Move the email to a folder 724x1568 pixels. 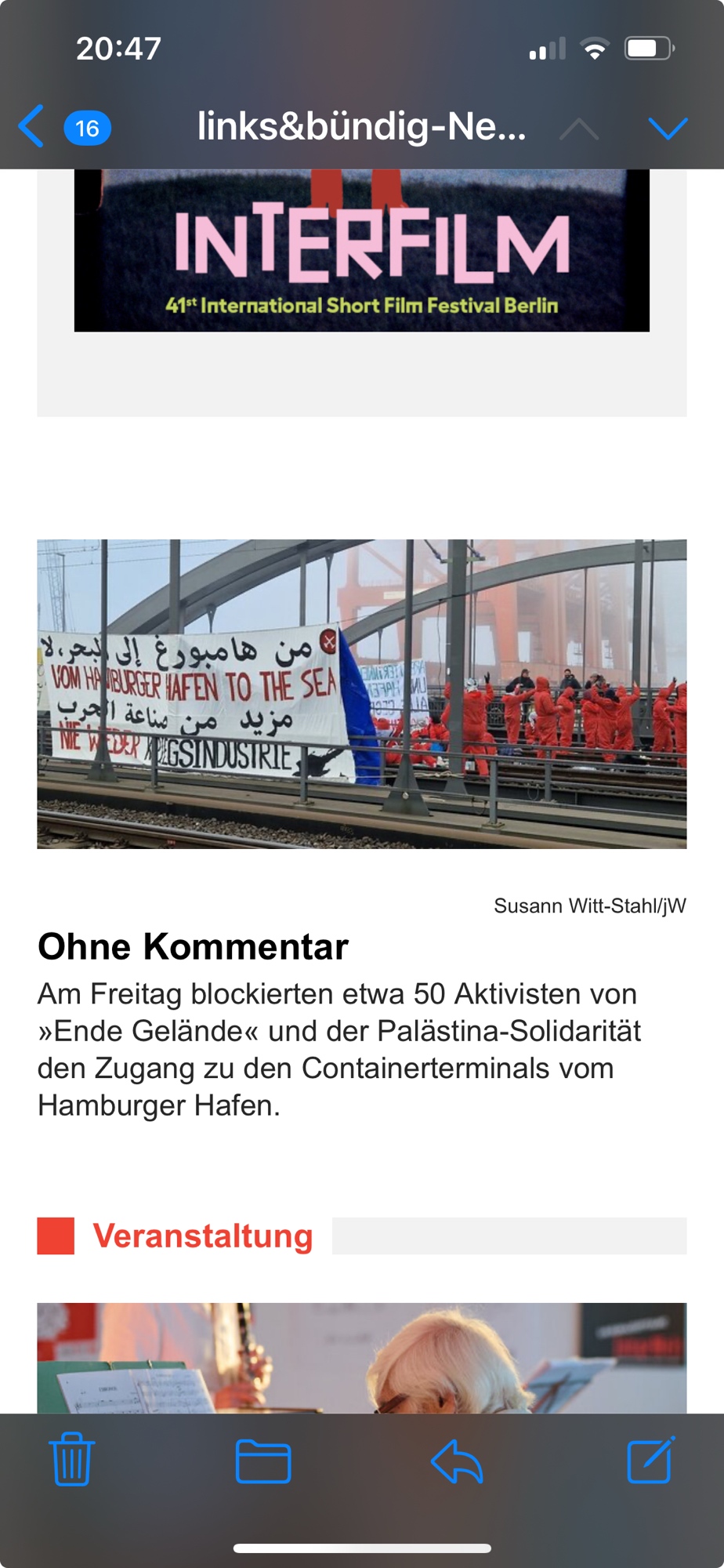tap(263, 1461)
